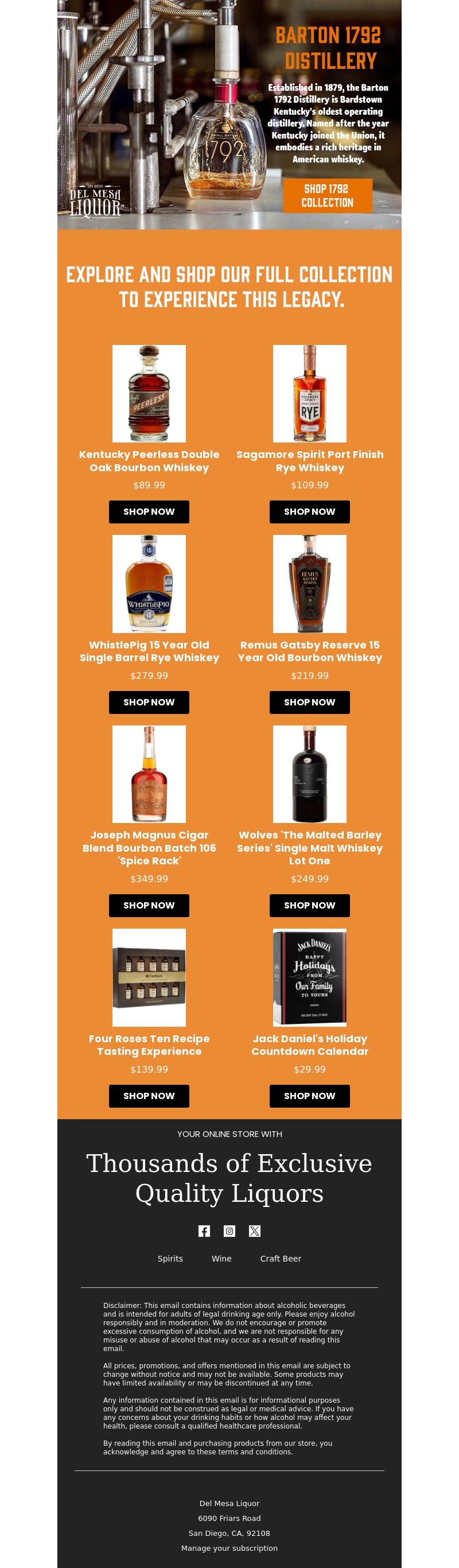459x1568 pixels.
Task: Open the Instagram profile icon
Action: 229,1231
